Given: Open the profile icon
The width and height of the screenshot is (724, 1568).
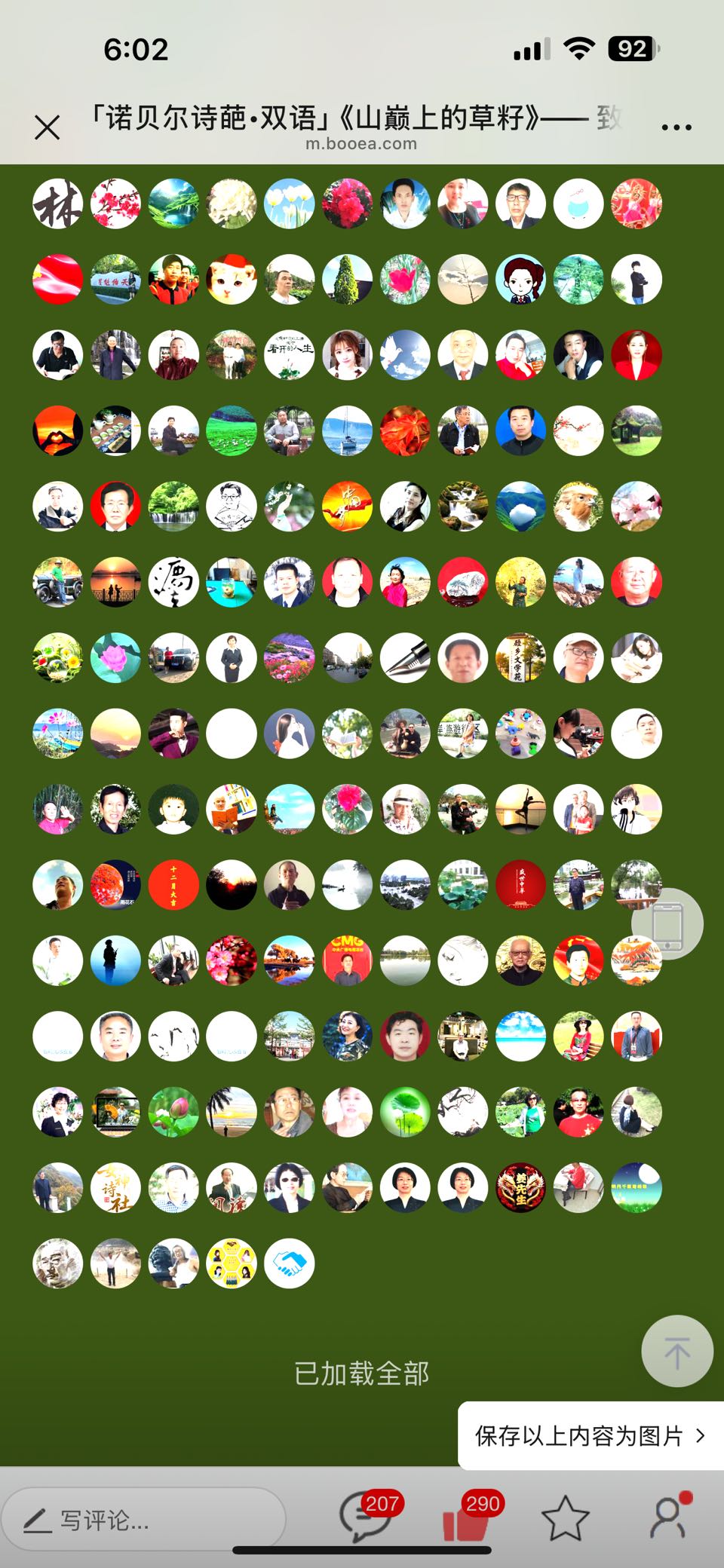Looking at the screenshot, I should coord(669,1517).
